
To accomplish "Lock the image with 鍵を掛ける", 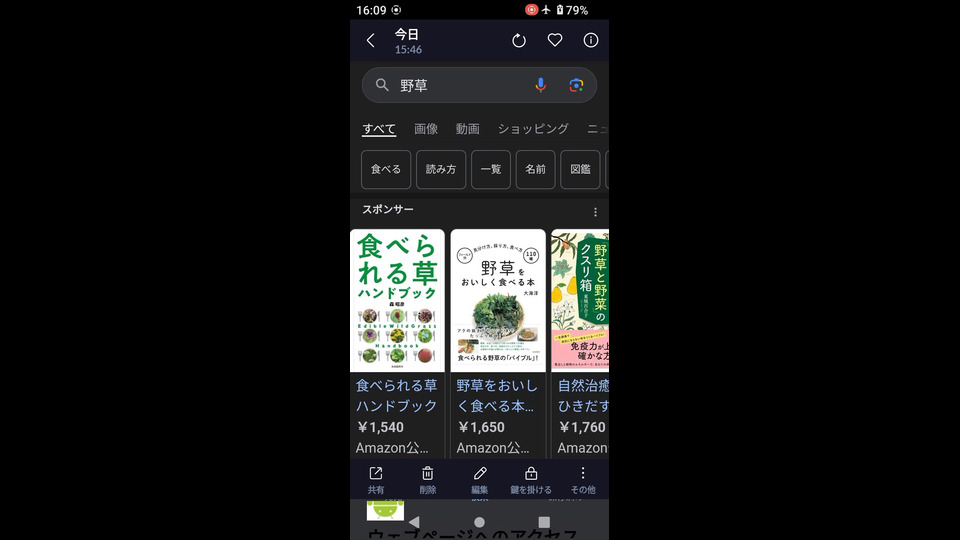I will click(531, 480).
